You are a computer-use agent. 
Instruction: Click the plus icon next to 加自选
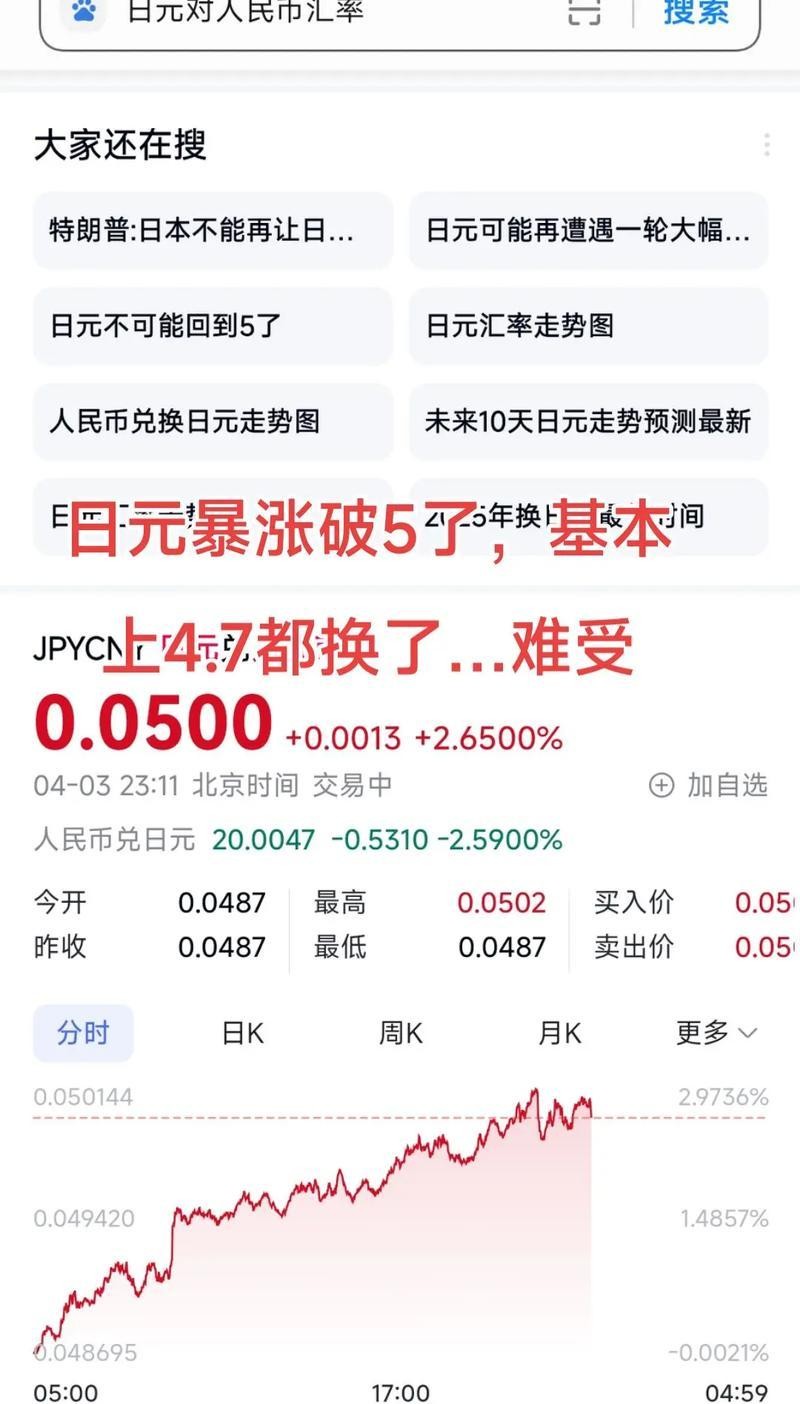click(659, 785)
